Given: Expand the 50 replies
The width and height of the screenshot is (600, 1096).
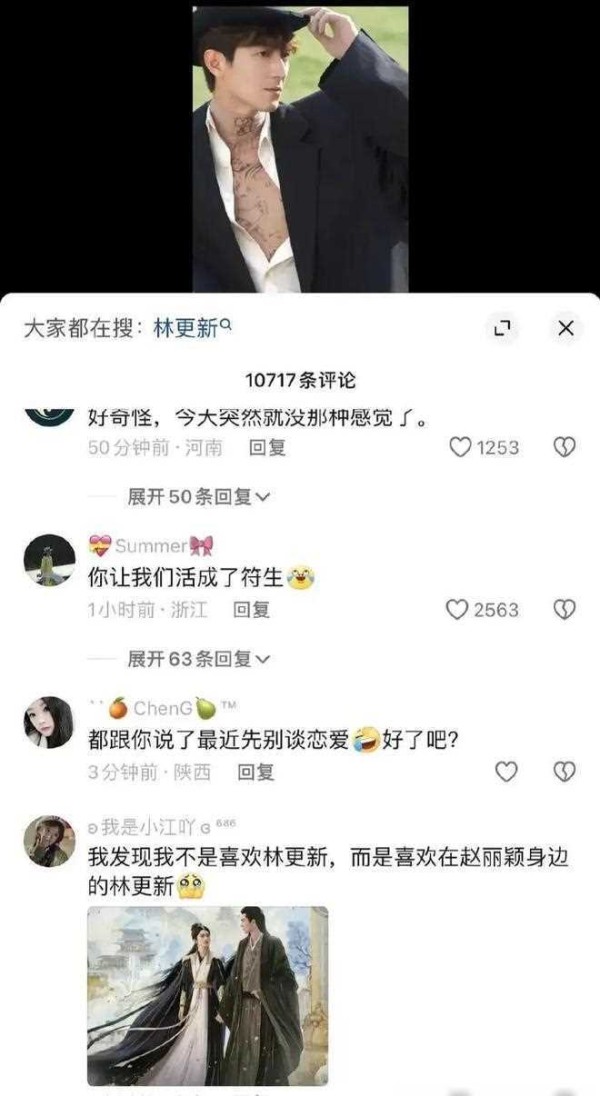Looking at the screenshot, I should (199, 497).
